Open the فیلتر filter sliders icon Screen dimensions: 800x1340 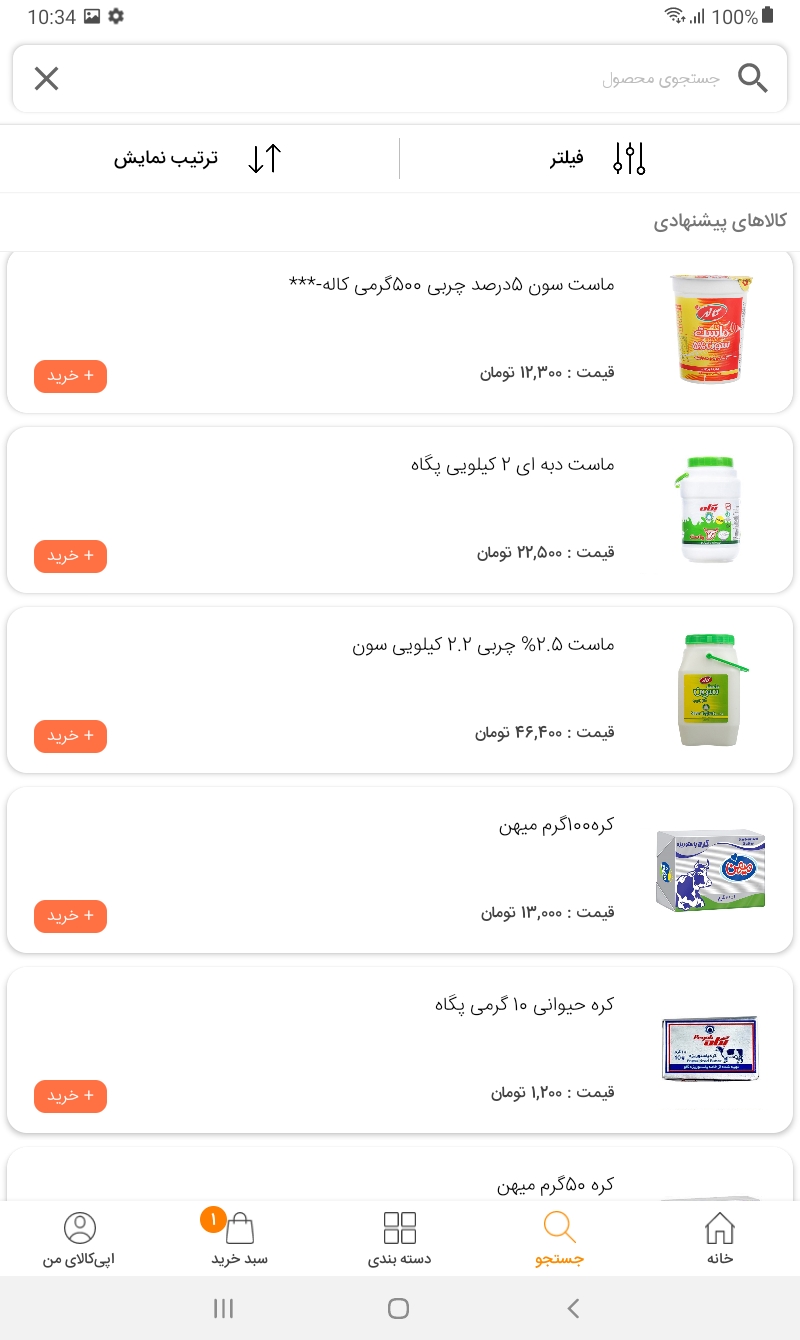pyautogui.click(x=629, y=158)
